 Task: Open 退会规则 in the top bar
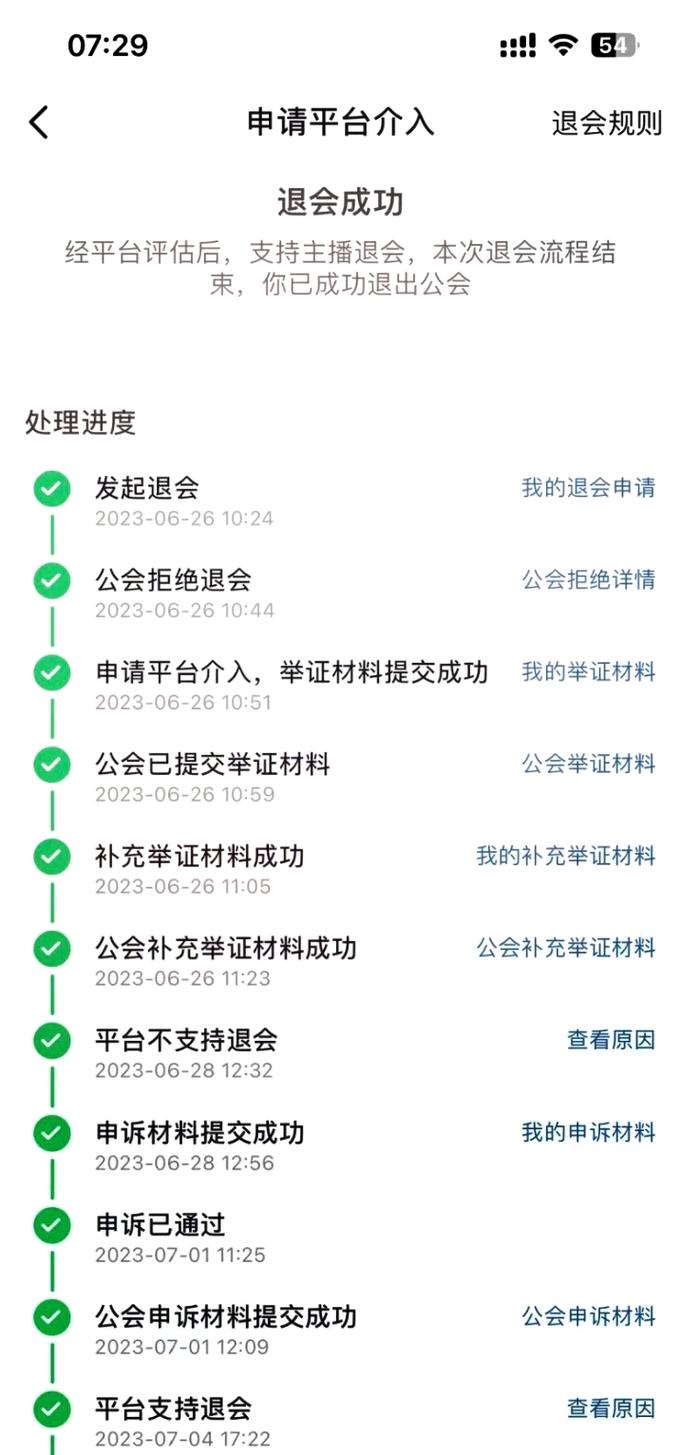click(x=606, y=123)
